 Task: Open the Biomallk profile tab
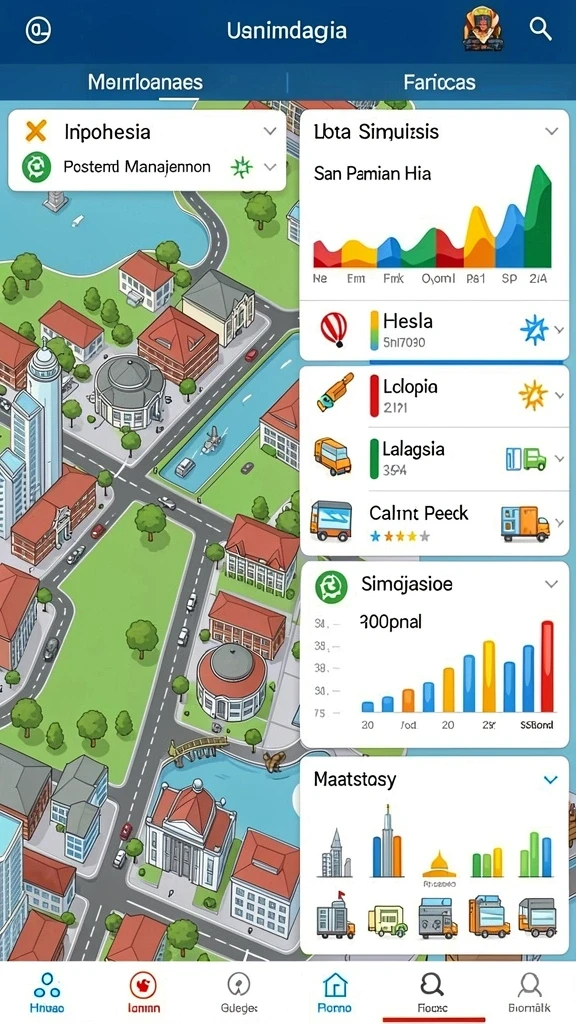[x=529, y=993]
